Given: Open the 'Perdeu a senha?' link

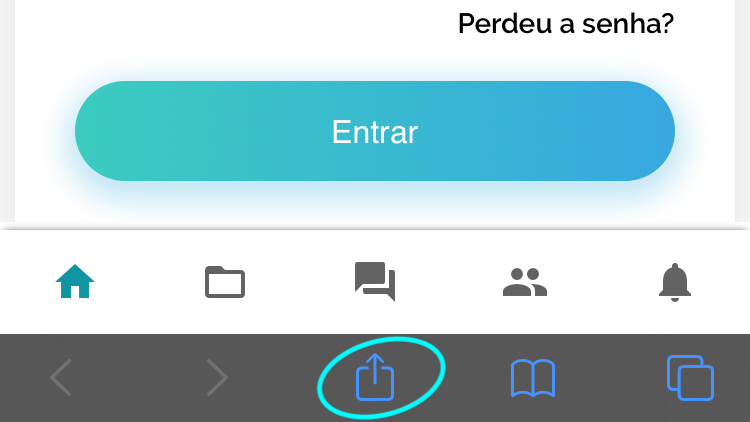Looking at the screenshot, I should [x=565, y=23].
